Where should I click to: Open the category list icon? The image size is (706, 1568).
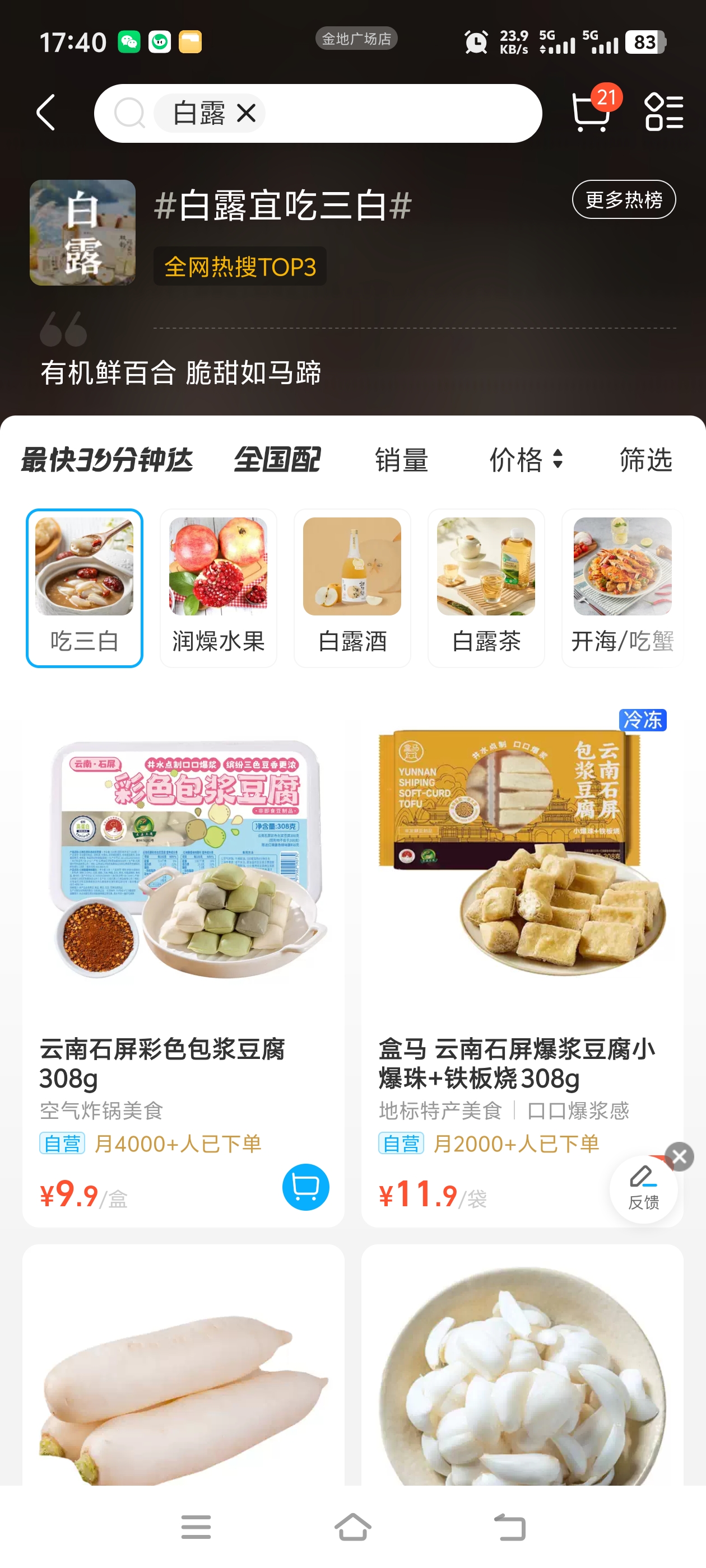coord(663,112)
